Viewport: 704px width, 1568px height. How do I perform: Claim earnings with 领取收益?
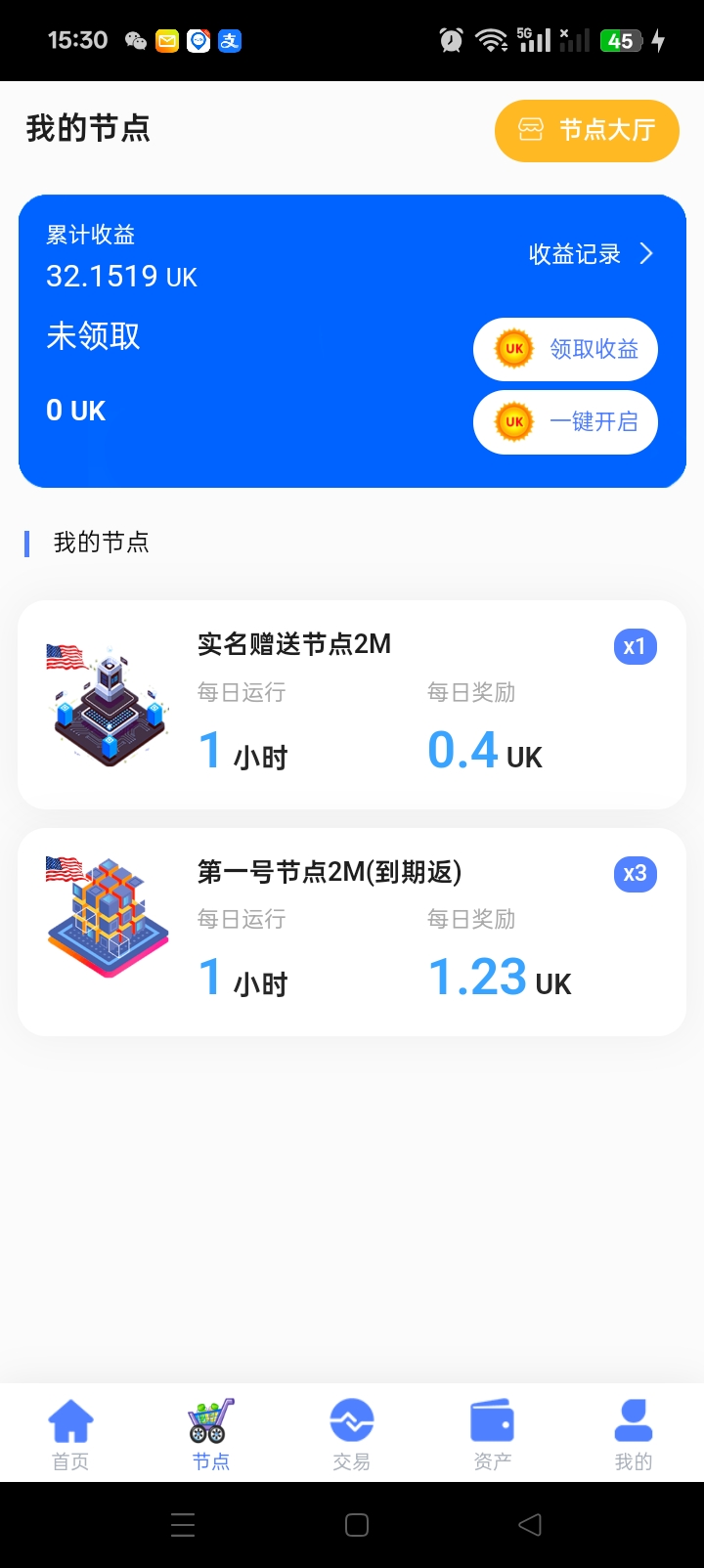565,349
